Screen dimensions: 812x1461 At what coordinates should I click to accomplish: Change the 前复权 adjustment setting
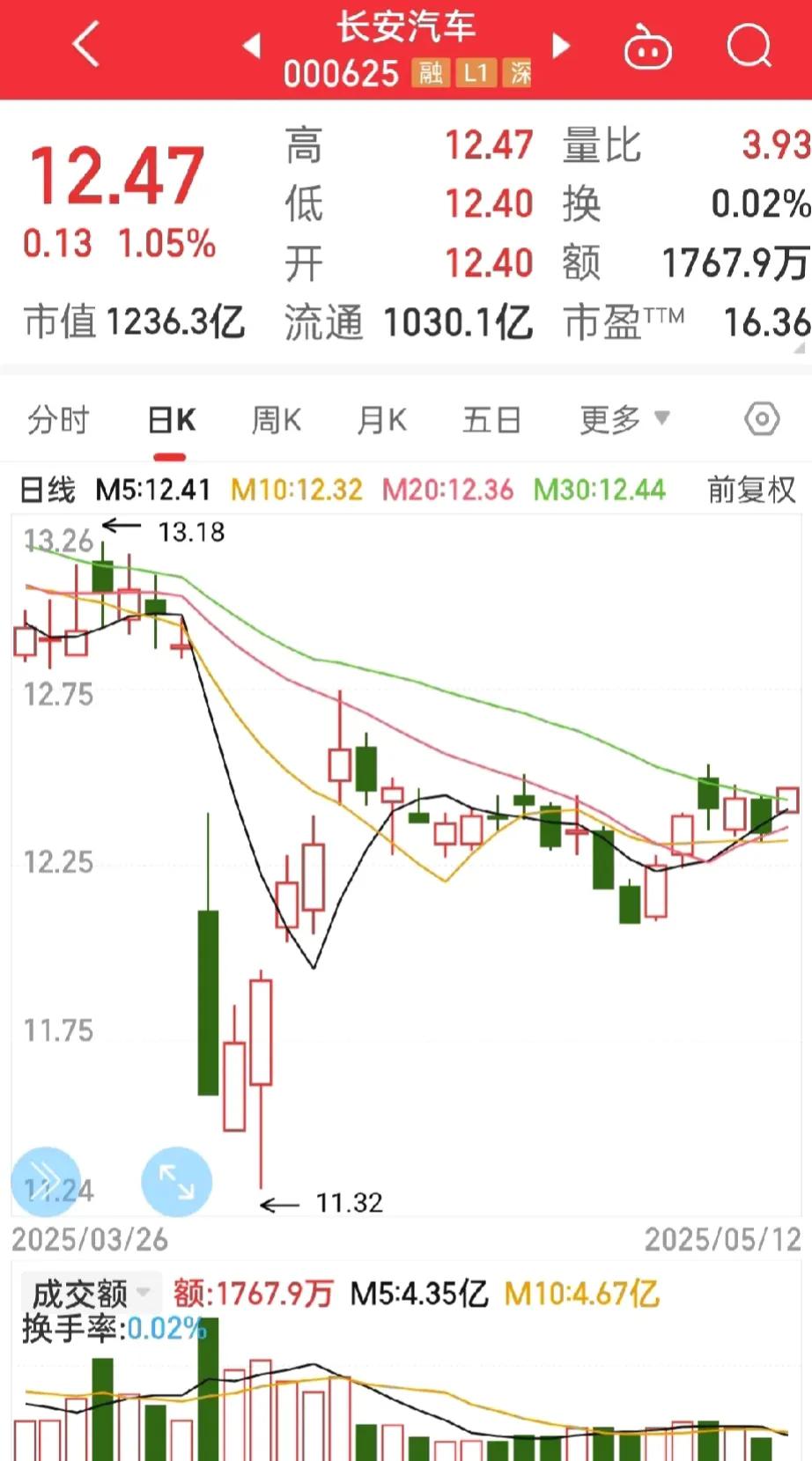[x=750, y=490]
